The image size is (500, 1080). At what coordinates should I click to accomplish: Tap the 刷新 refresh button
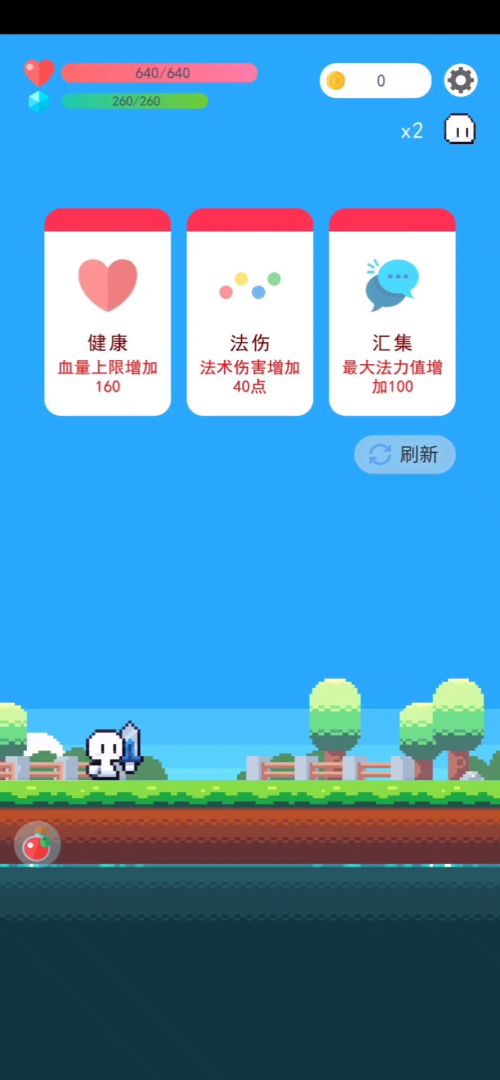(405, 455)
